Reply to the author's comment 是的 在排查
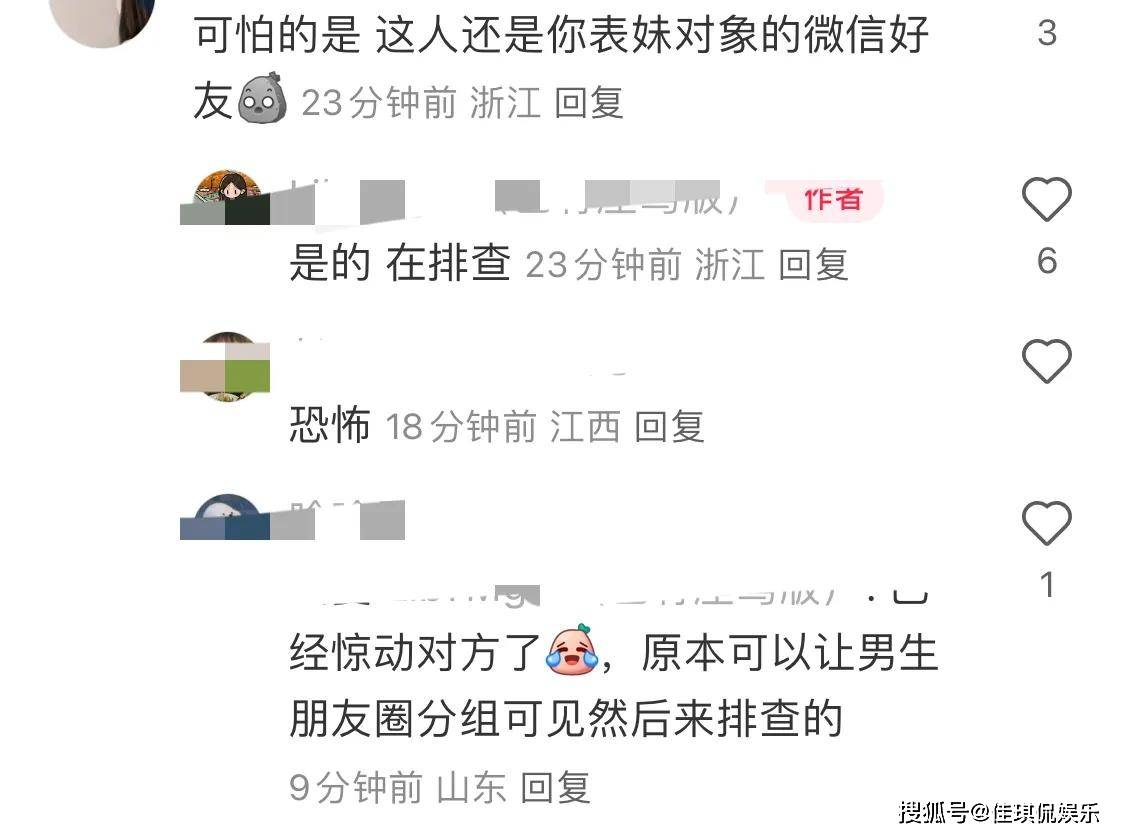 click(813, 264)
